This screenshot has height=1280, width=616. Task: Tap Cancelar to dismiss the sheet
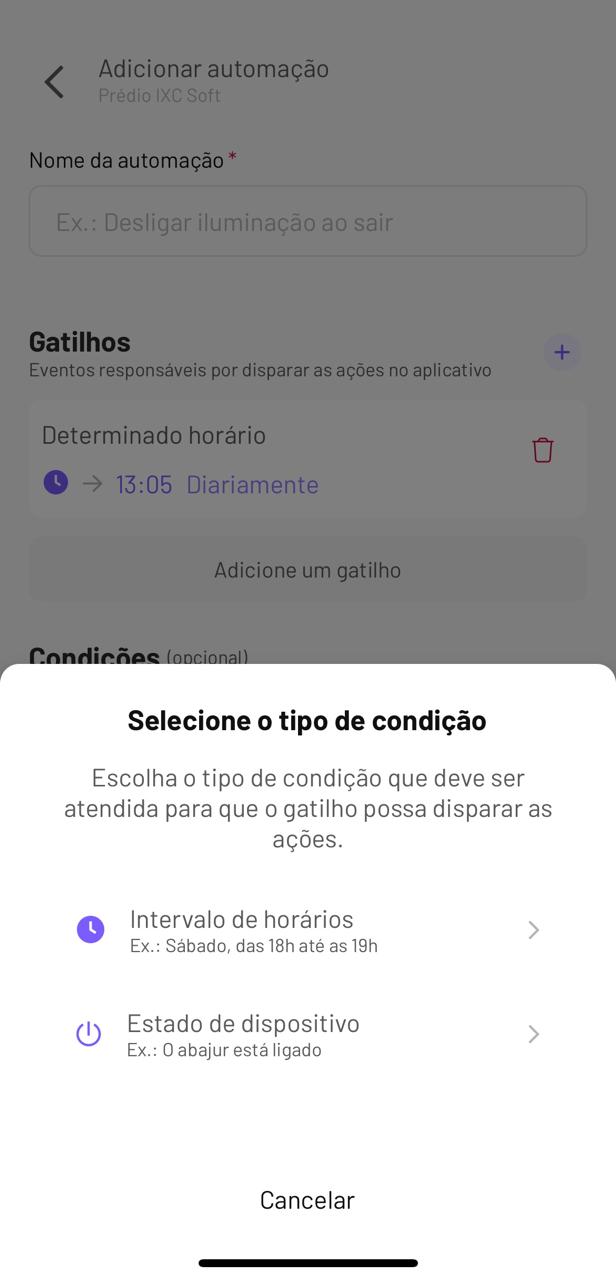pyautogui.click(x=307, y=1200)
